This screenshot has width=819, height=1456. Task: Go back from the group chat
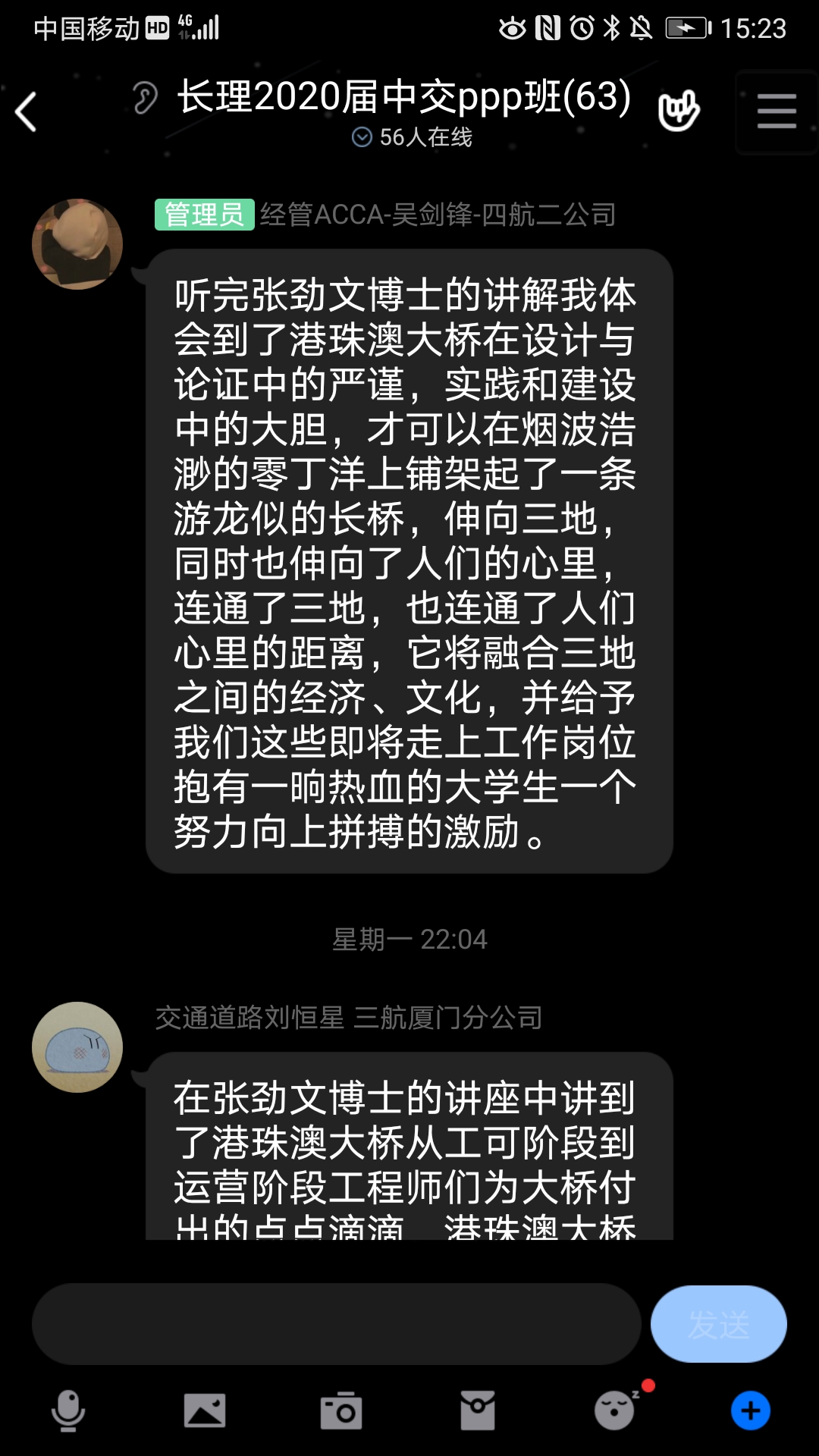click(27, 112)
